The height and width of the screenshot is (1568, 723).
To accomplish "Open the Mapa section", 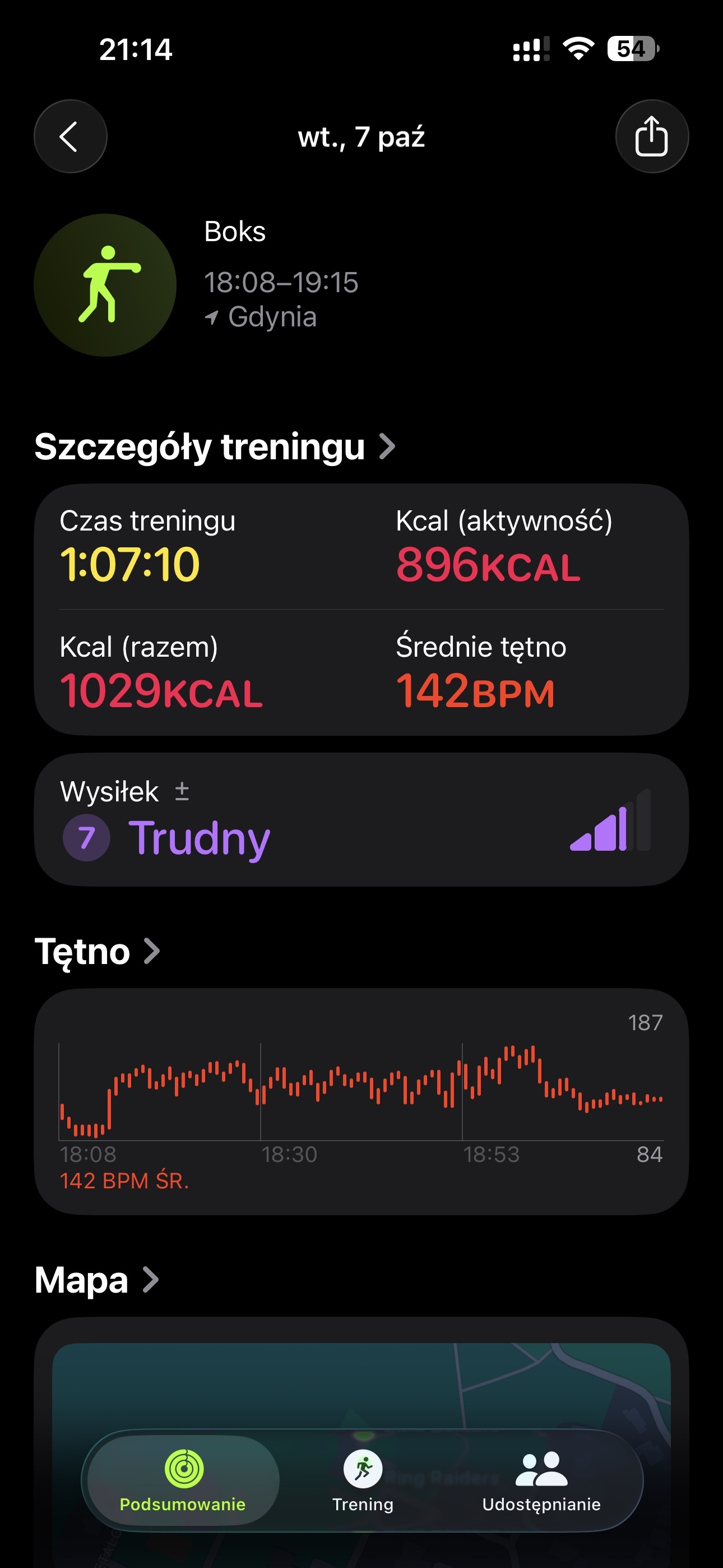I will 96,1280.
